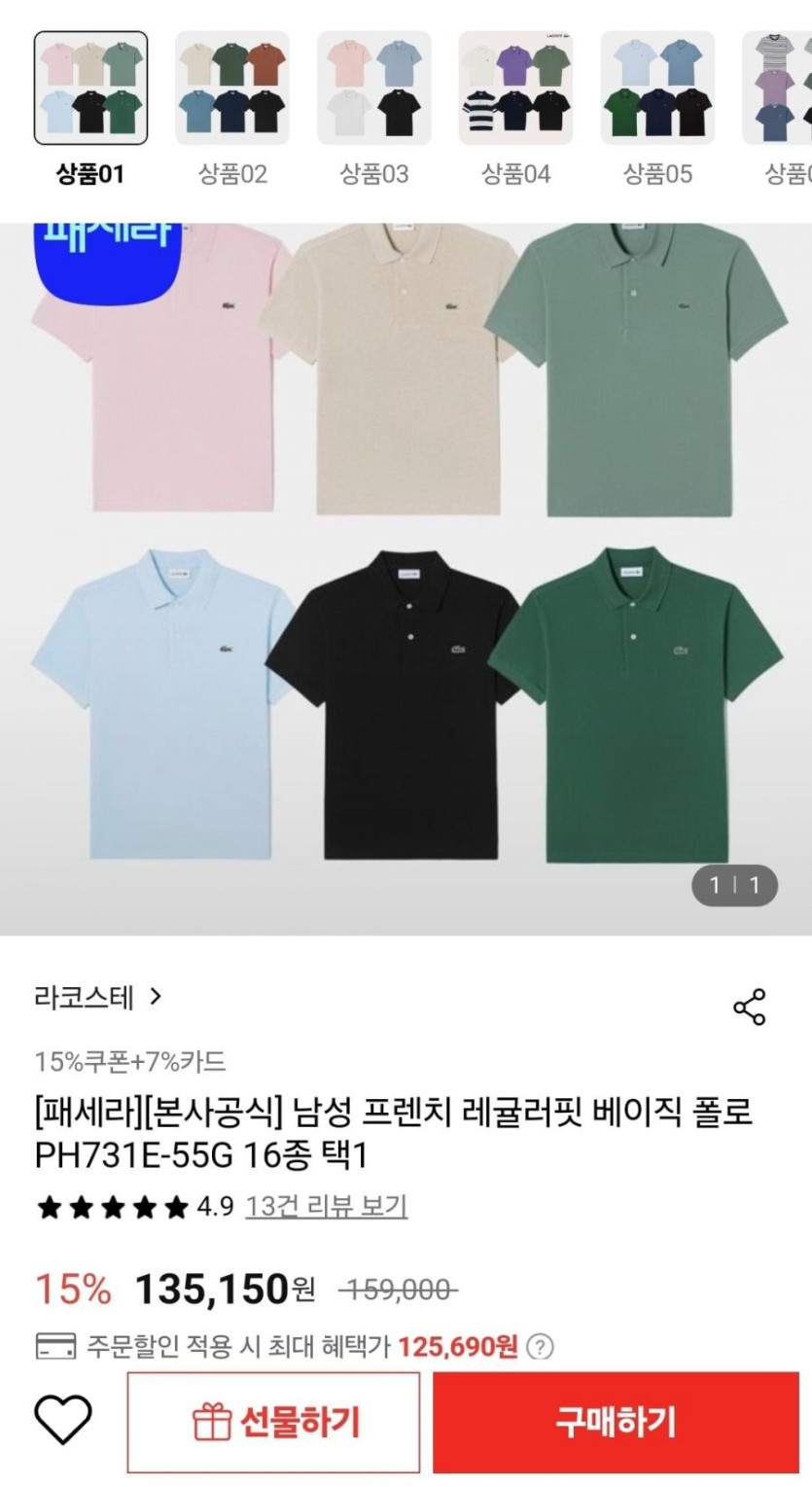812x1487 pixels.
Task: View the 상품04 product option
Action: coord(516,89)
